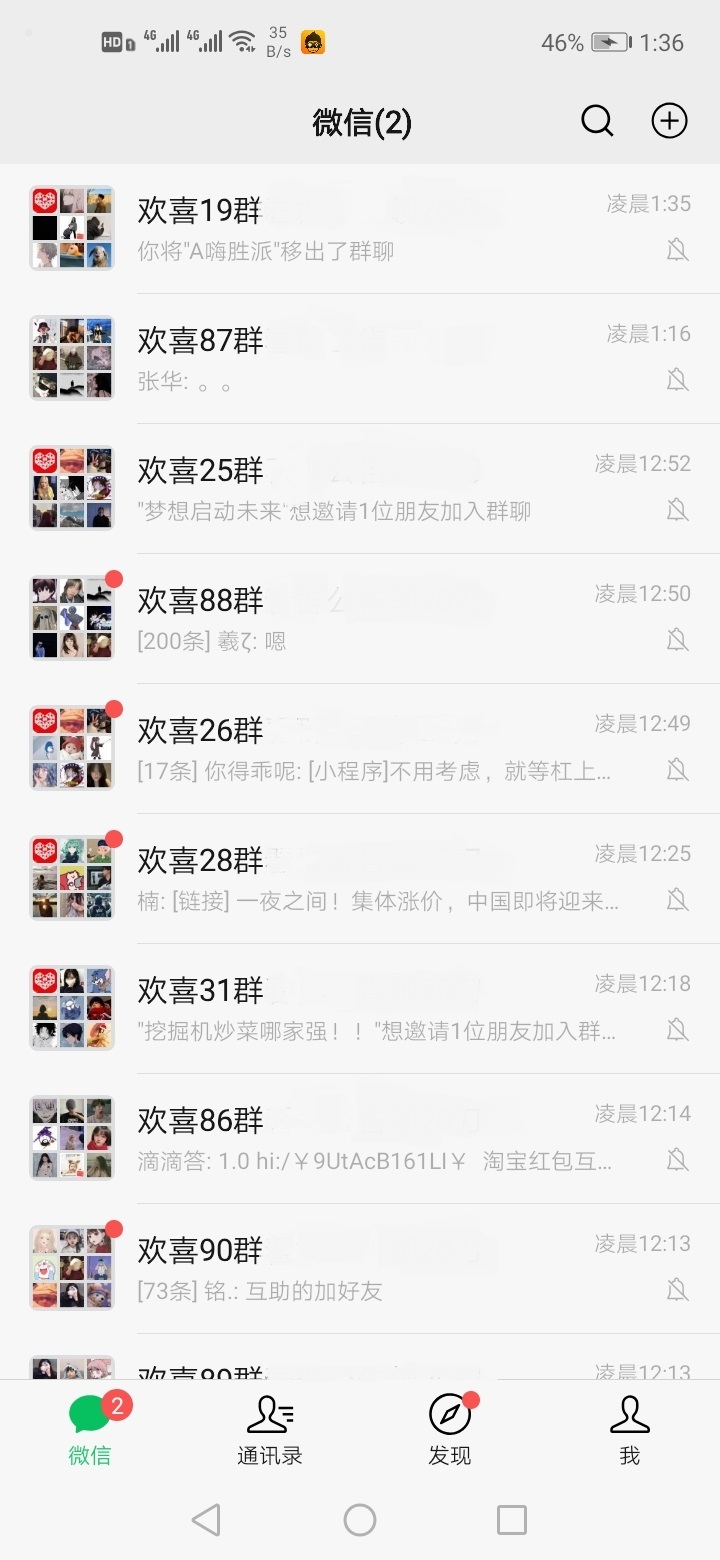Open the 欢喜87群 group chat

point(360,359)
